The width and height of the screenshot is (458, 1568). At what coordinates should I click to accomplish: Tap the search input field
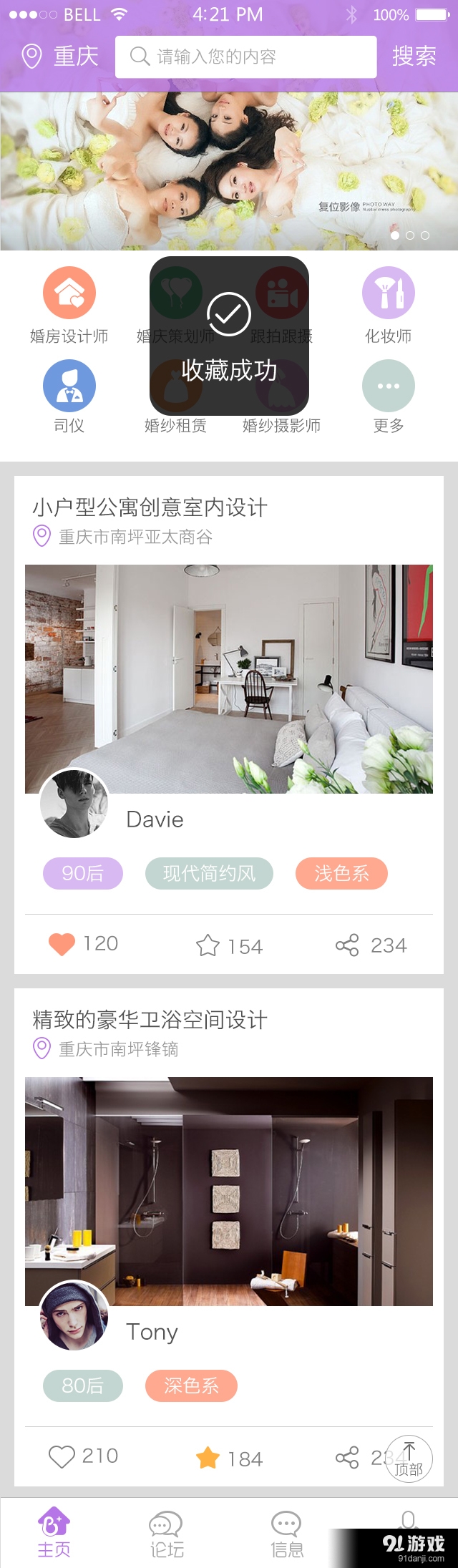[246, 57]
